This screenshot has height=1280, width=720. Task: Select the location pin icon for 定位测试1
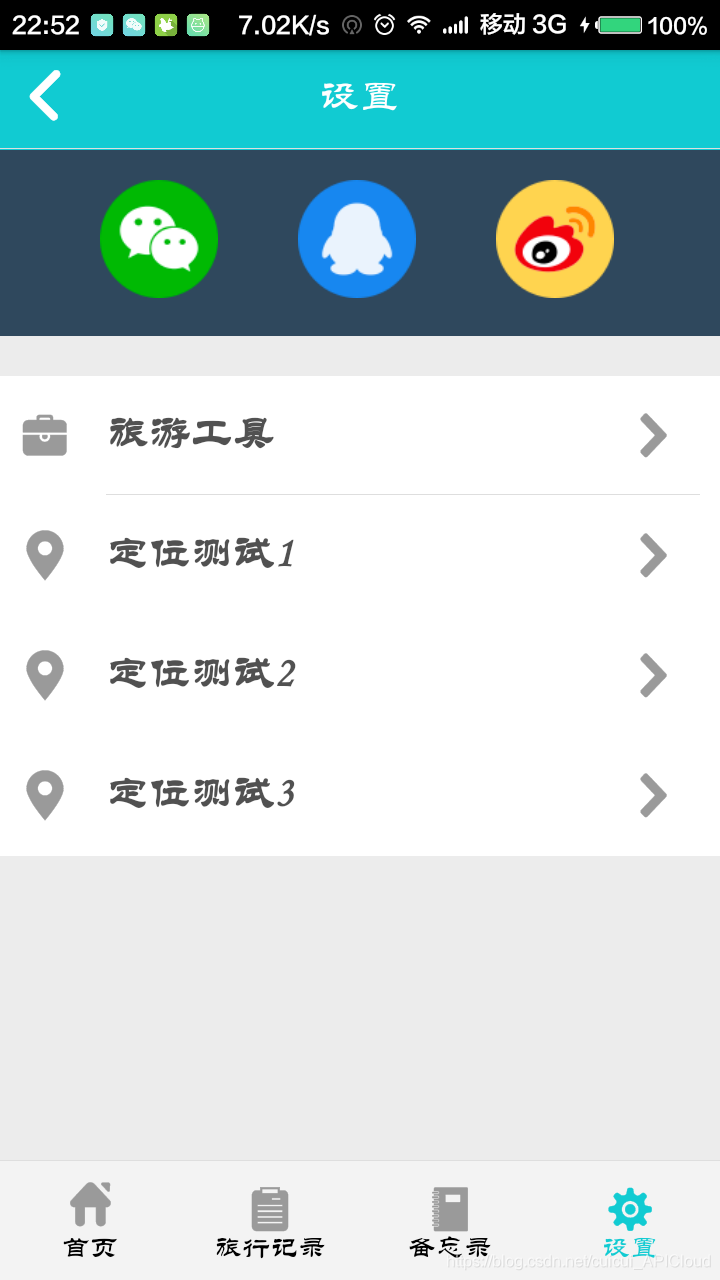pyautogui.click(x=44, y=554)
